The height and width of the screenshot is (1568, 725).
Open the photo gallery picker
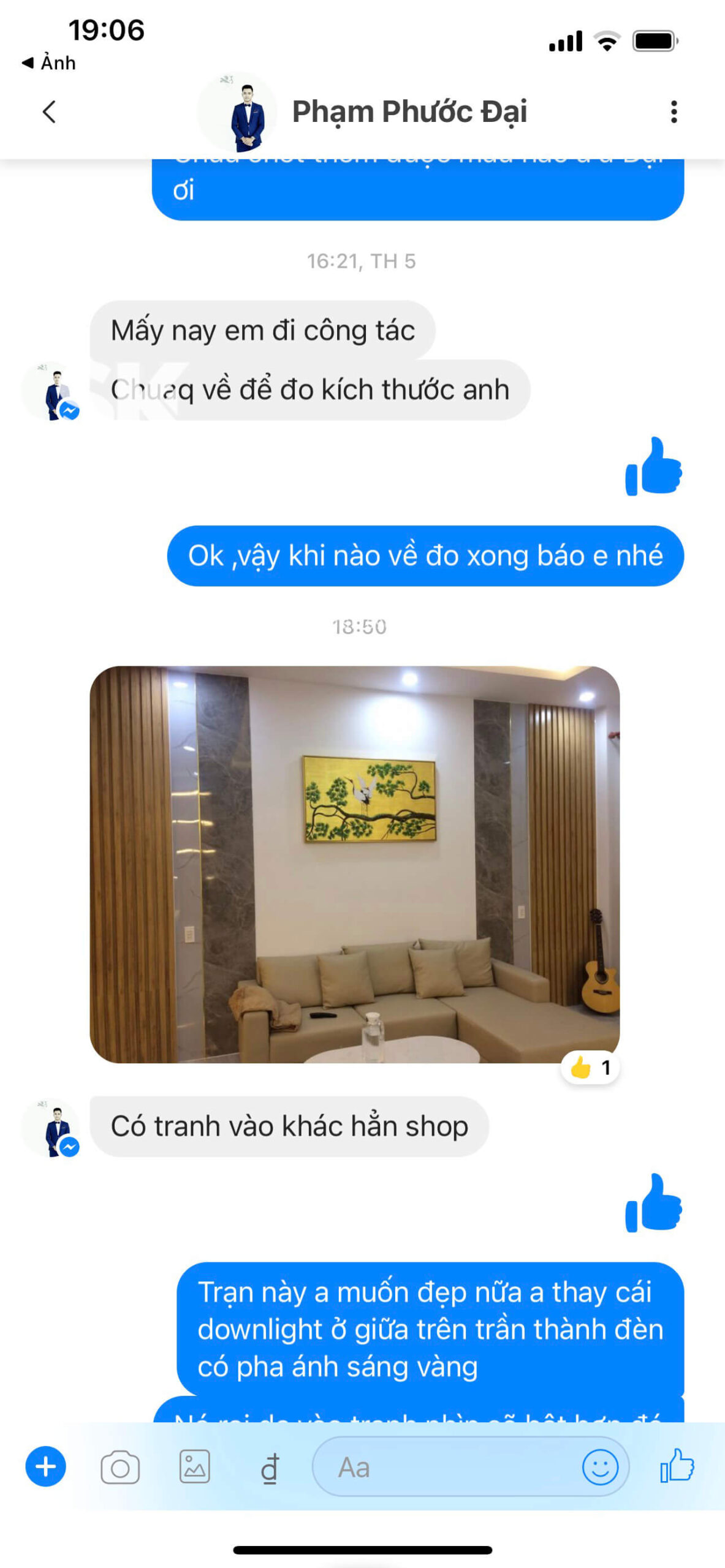(195, 1467)
